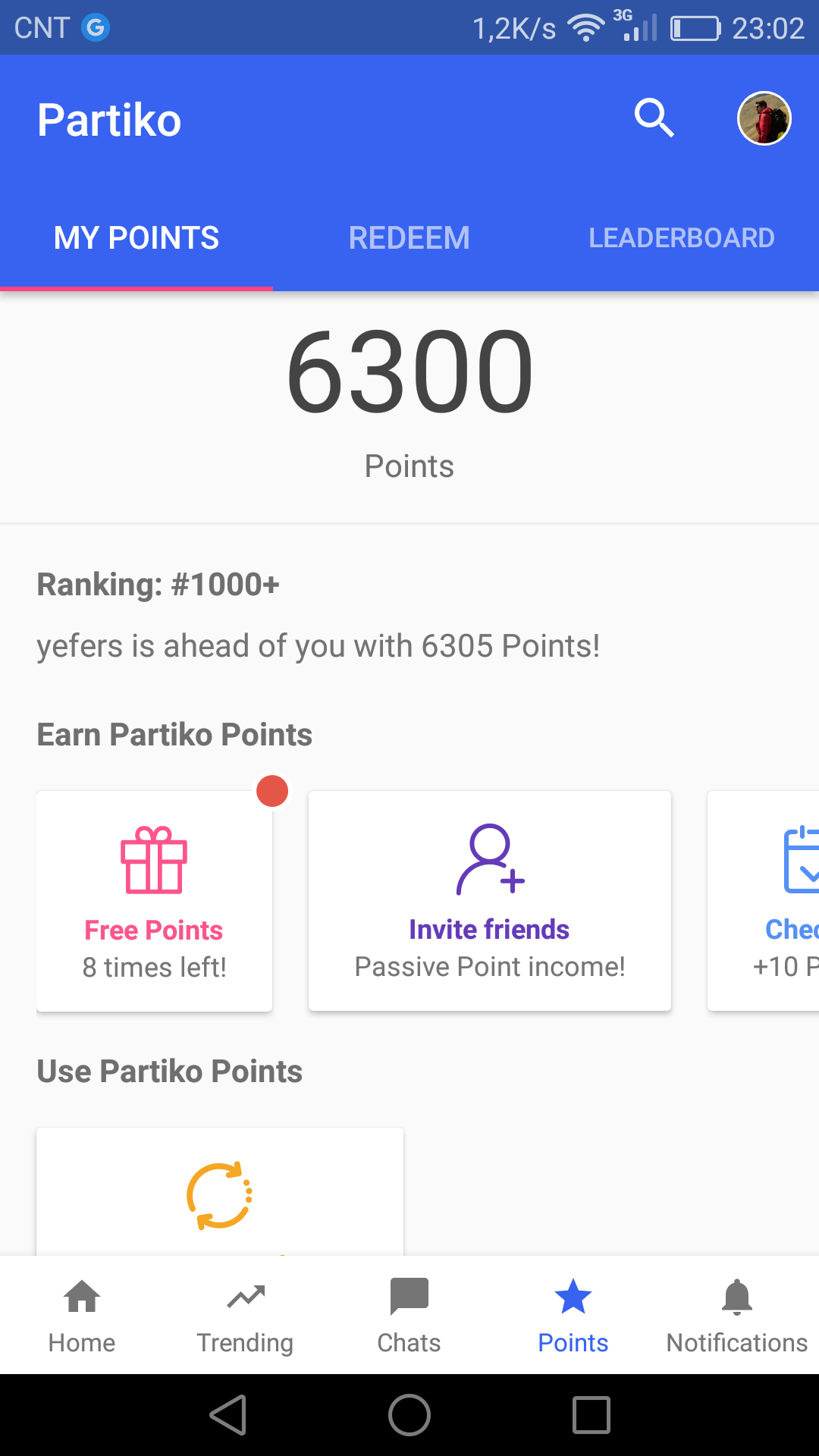Open the LEADERBOARD tab
Screen dimensions: 819x1456
[681, 237]
